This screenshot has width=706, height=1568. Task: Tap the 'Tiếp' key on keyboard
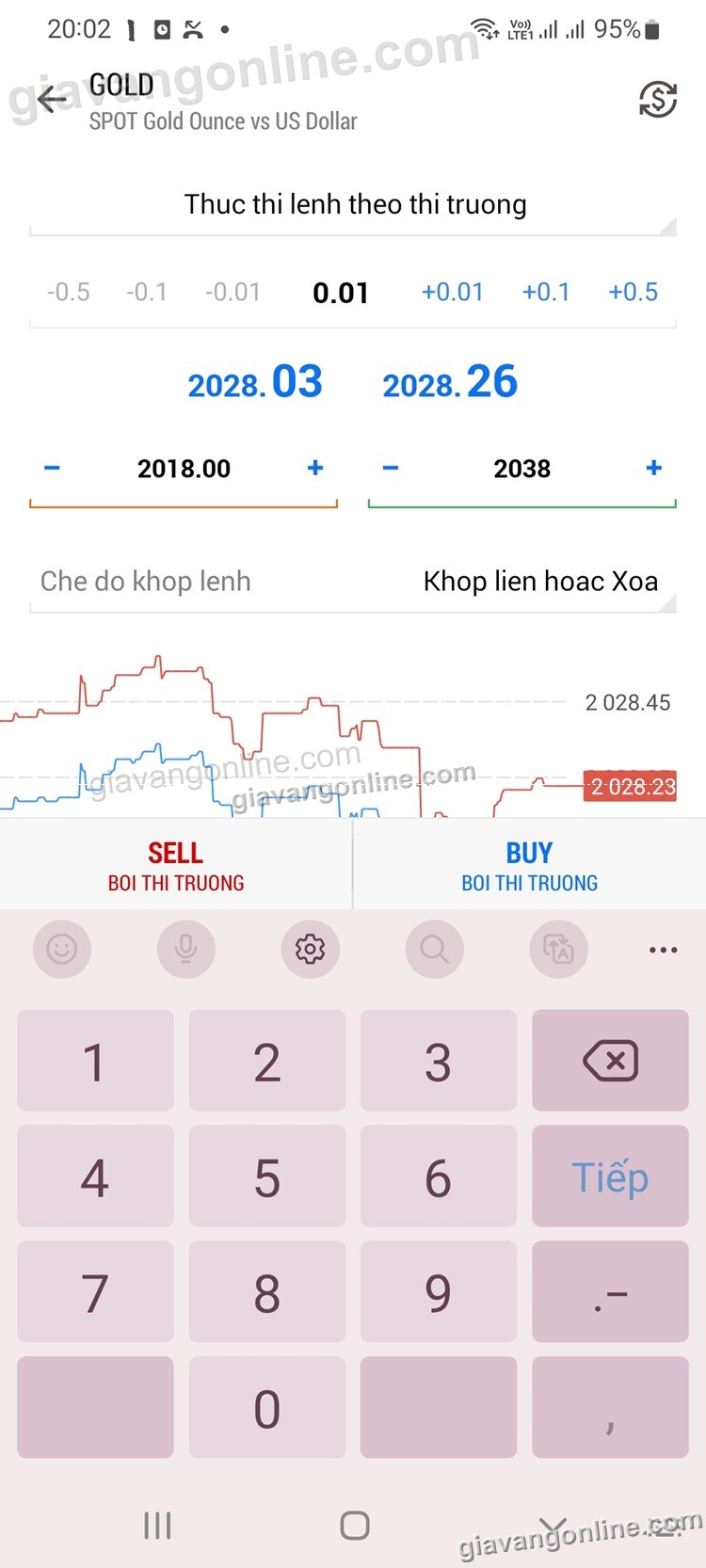click(610, 1177)
